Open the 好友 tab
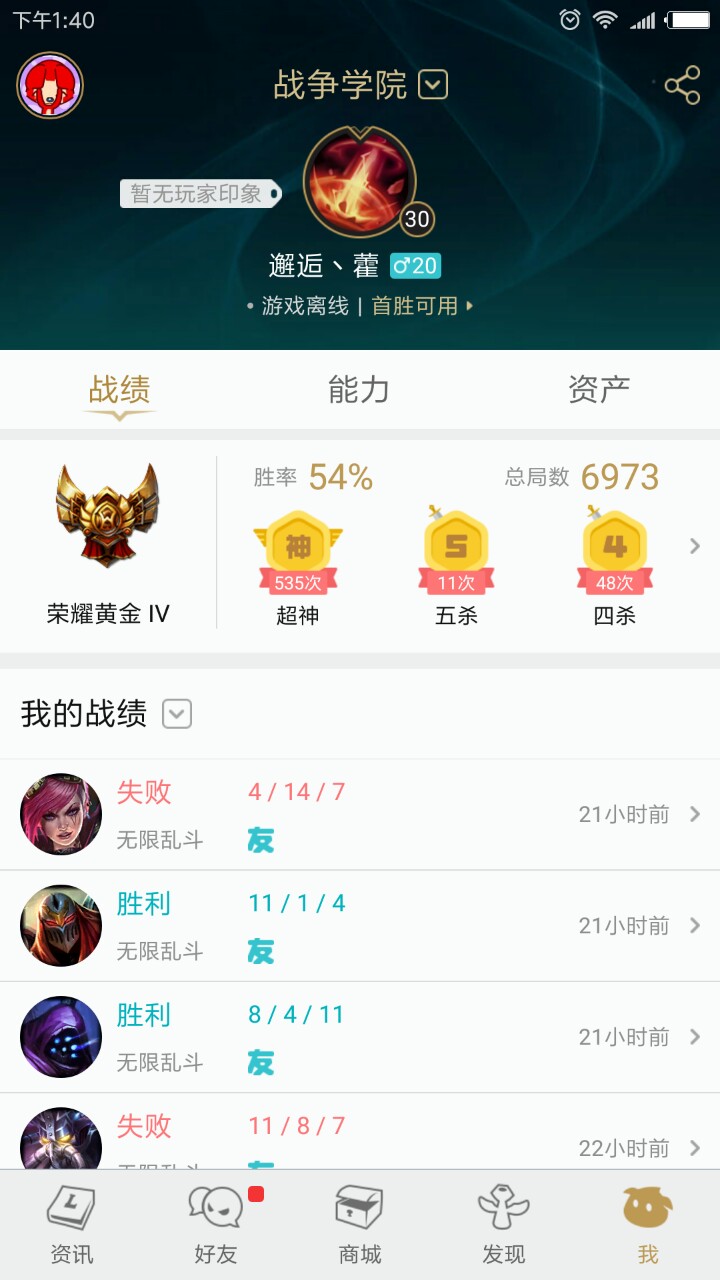Screen dimensions: 720x1280 pos(216,1225)
